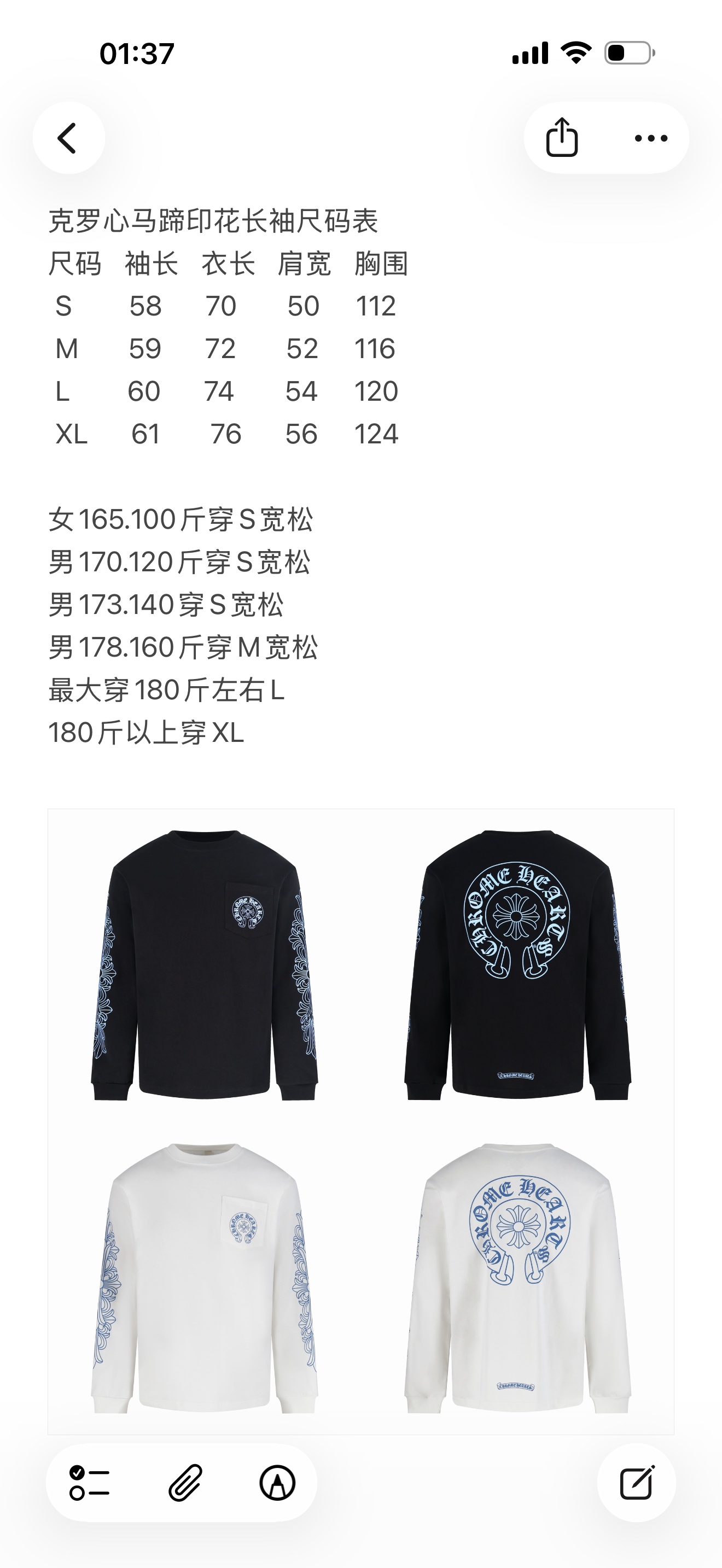Viewport: 722px width, 1568px height.
Task: Compose a new note
Action: coord(636,1482)
